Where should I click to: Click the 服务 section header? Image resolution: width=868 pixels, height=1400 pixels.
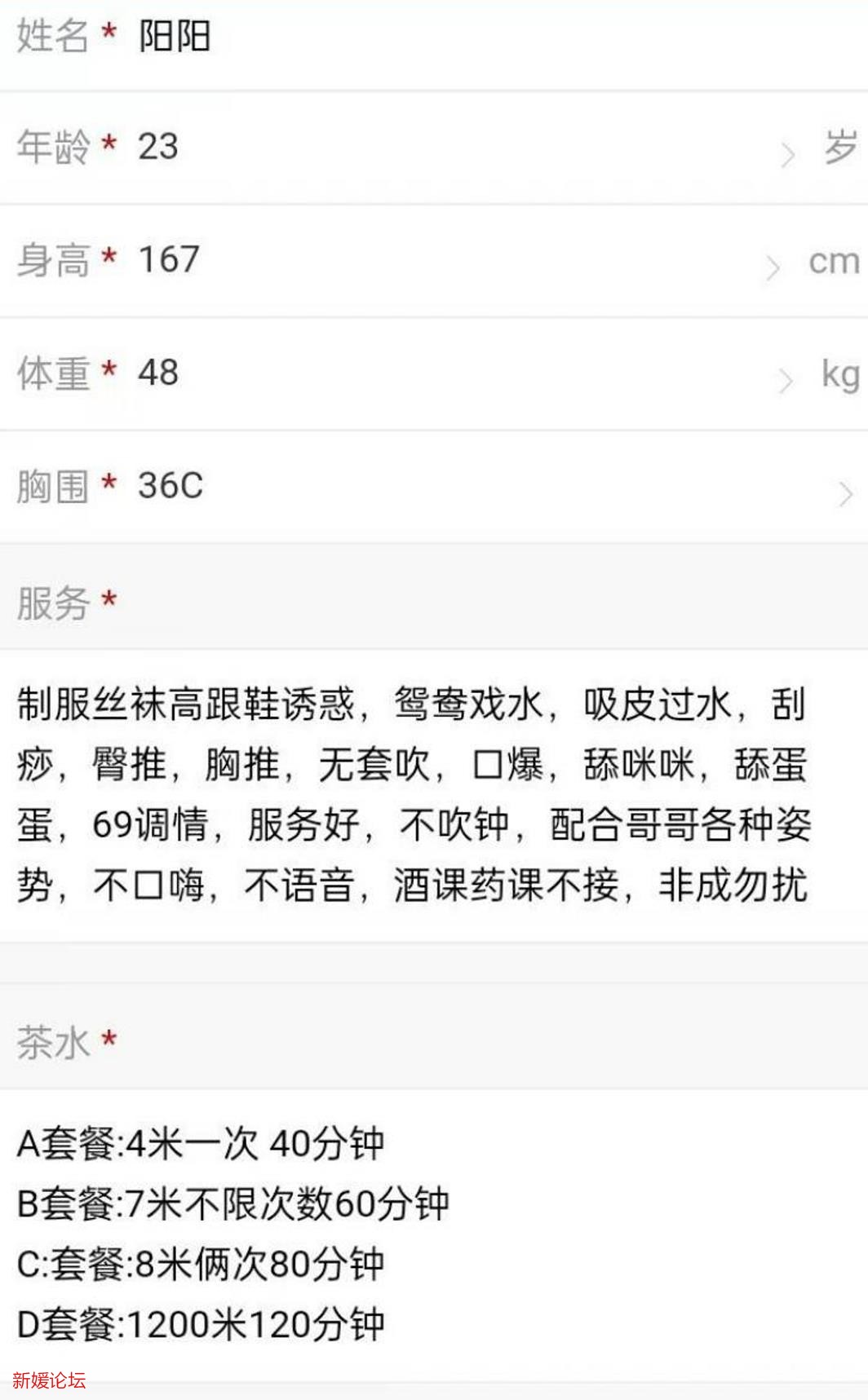pyautogui.click(x=54, y=600)
